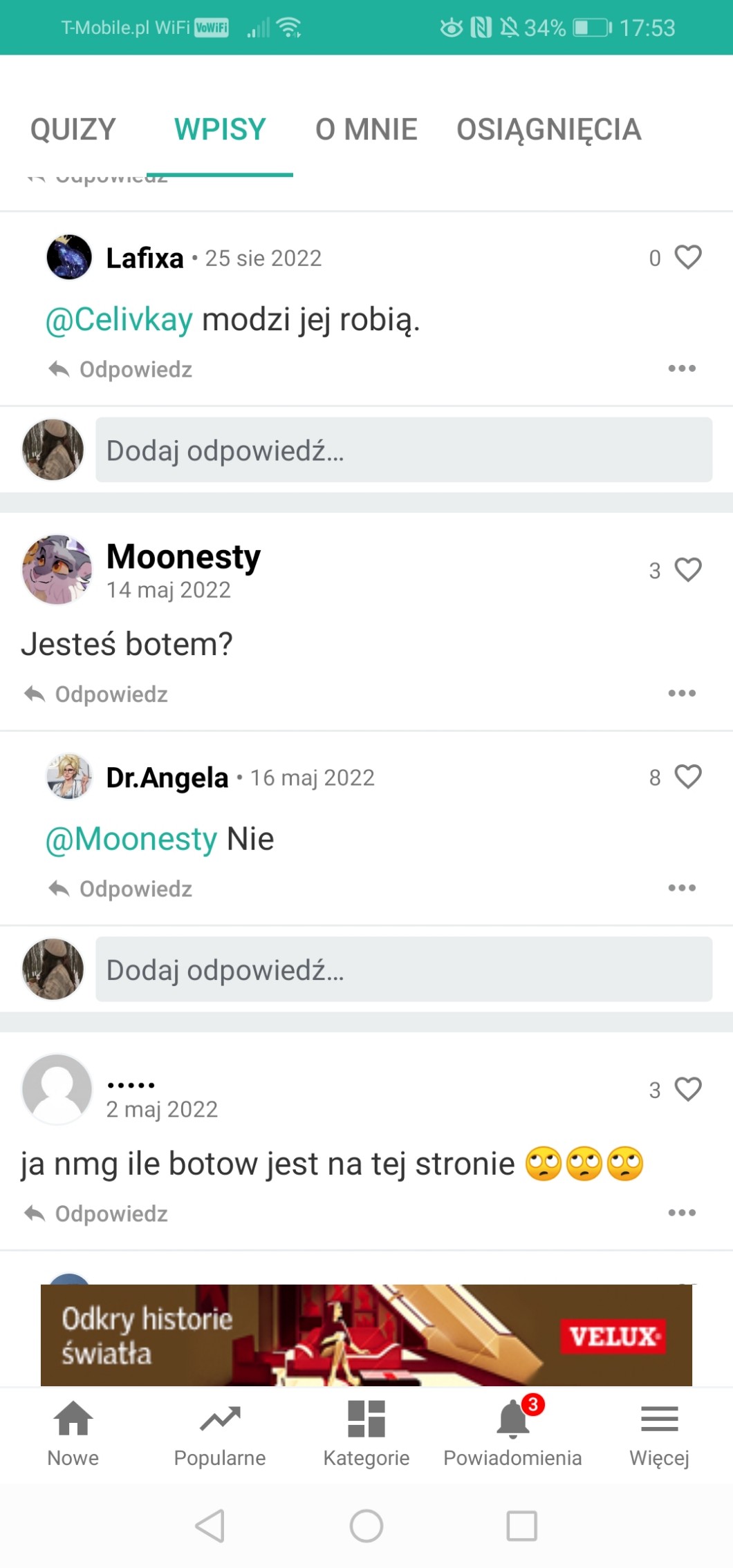The width and height of the screenshot is (733, 1568).
Task: Open the @Celivkay mention link
Action: [x=119, y=320]
